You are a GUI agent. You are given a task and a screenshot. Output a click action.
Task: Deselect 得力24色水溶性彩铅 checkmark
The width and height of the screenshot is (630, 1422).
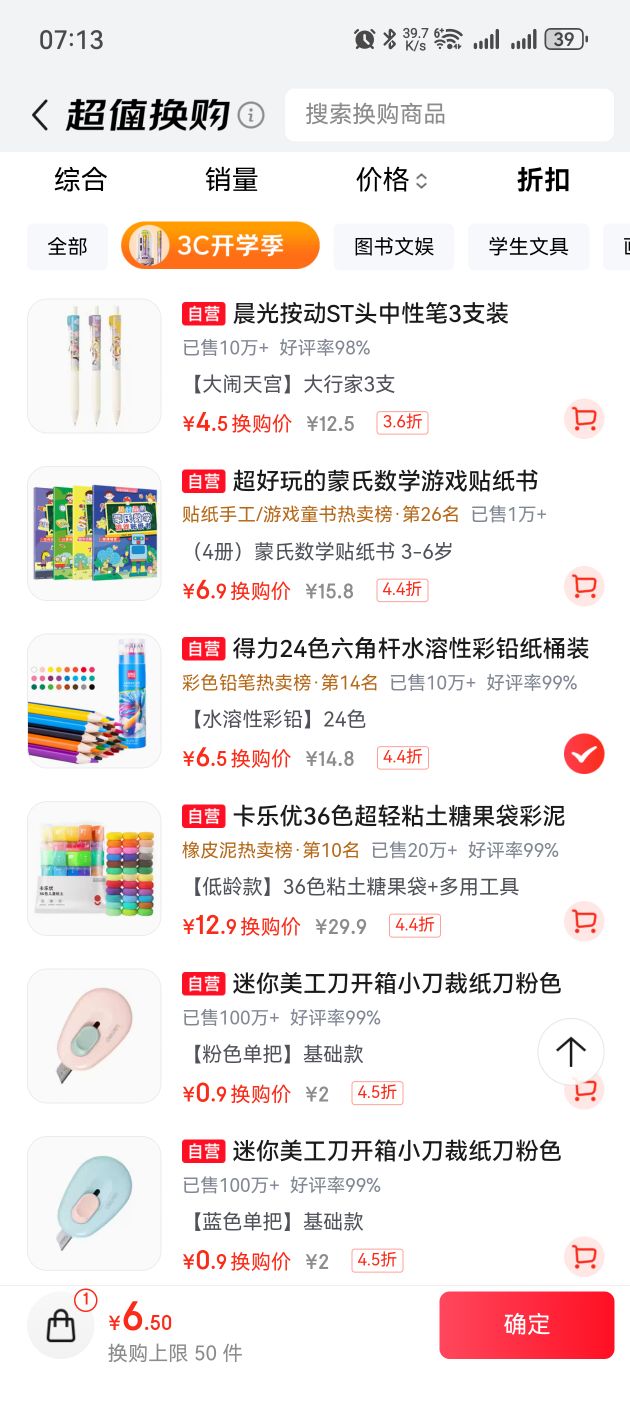tap(584, 754)
